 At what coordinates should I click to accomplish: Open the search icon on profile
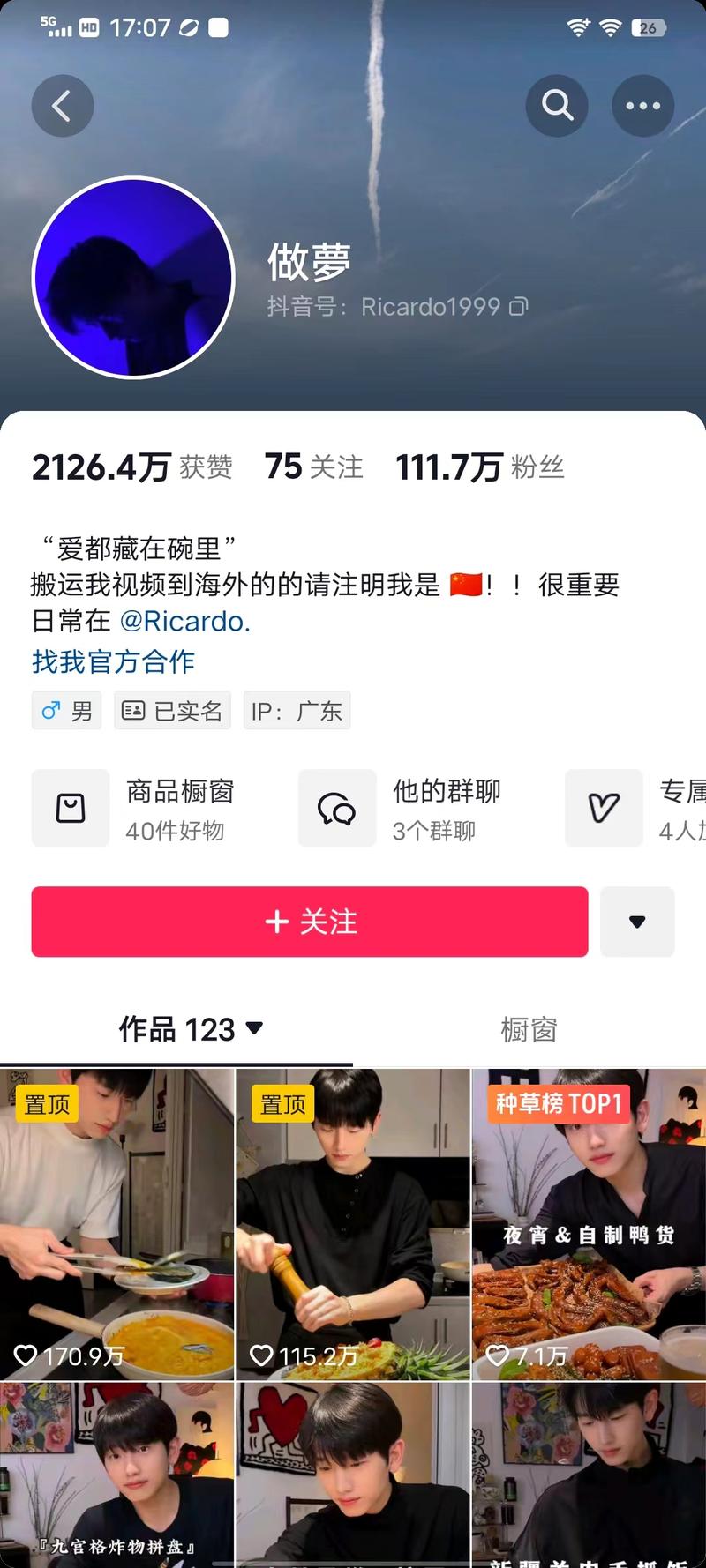(557, 106)
